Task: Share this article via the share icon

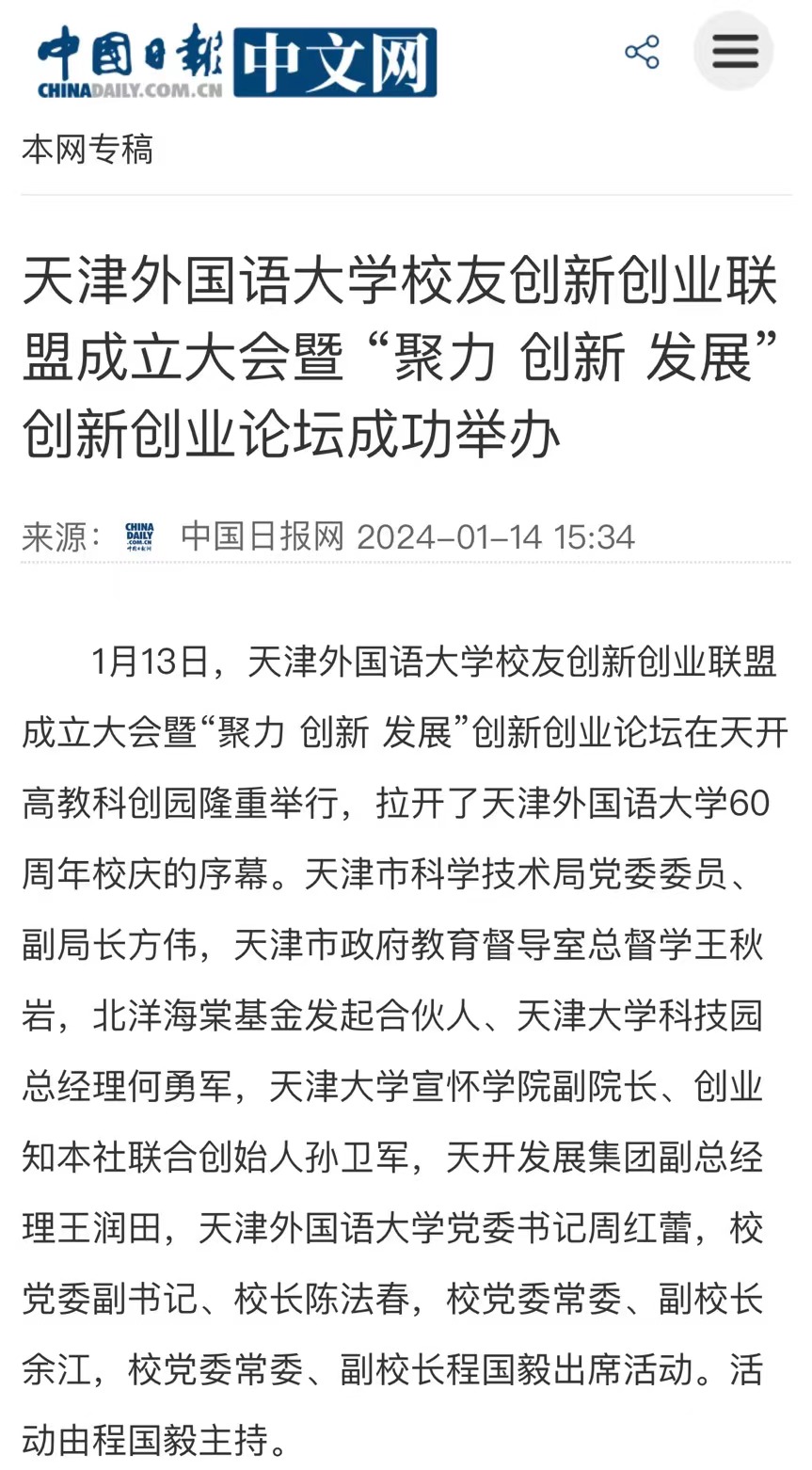Action: coord(642,52)
